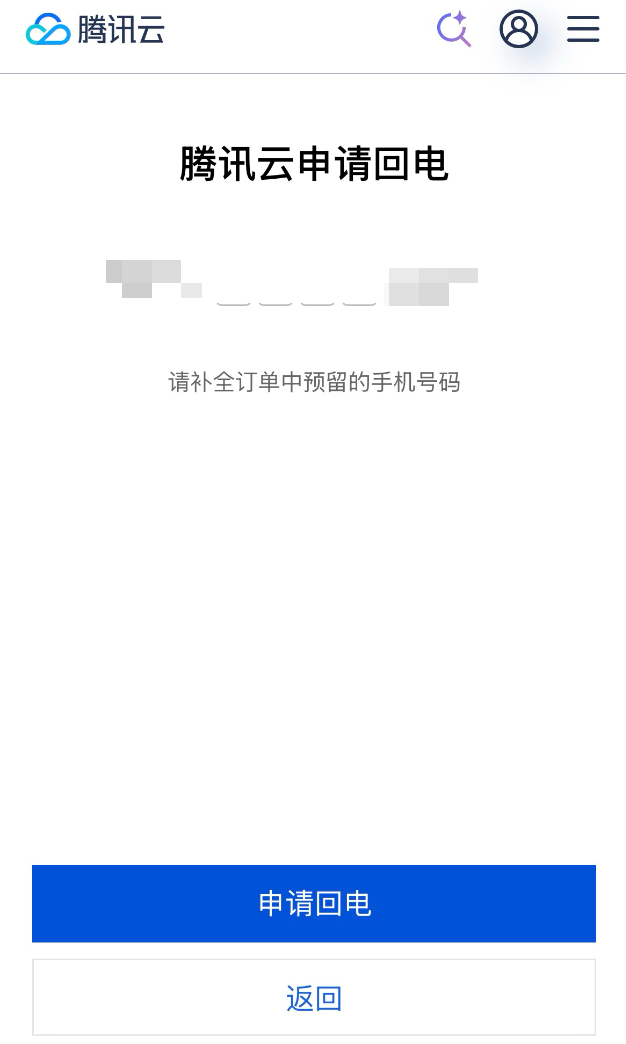Image resolution: width=626 pixels, height=1044 pixels.
Task: Open the user account profile icon
Action: 519,29
